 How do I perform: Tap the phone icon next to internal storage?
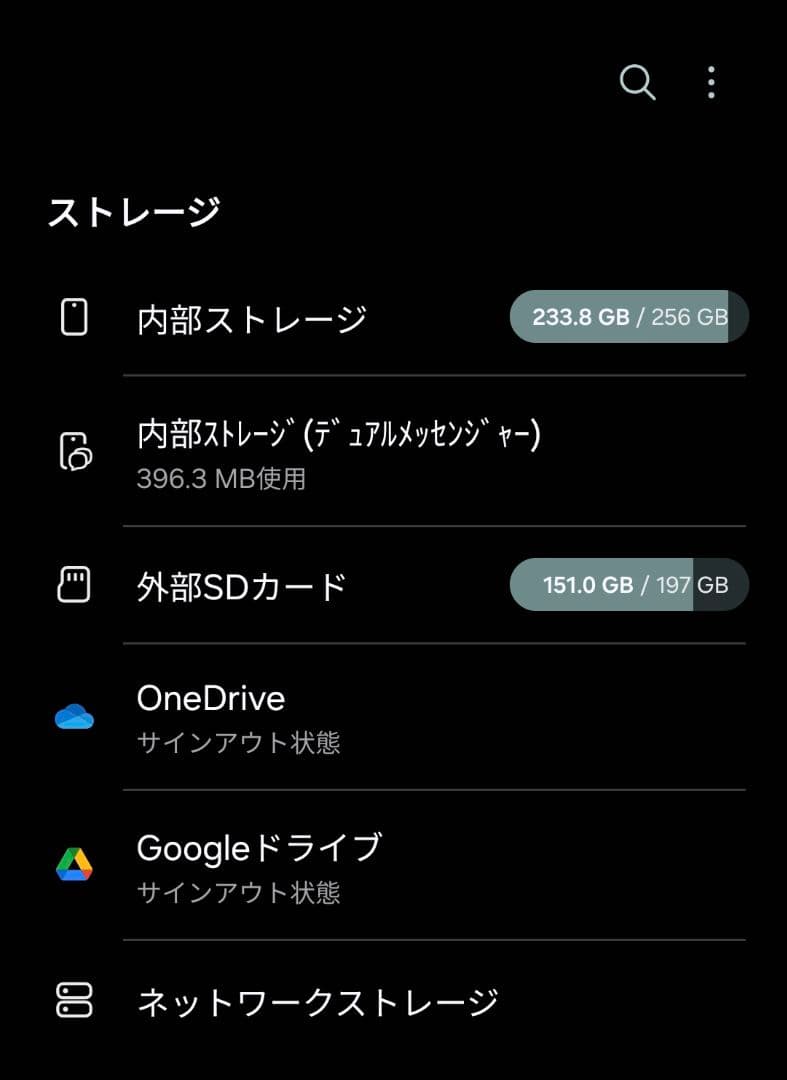[x=74, y=317]
